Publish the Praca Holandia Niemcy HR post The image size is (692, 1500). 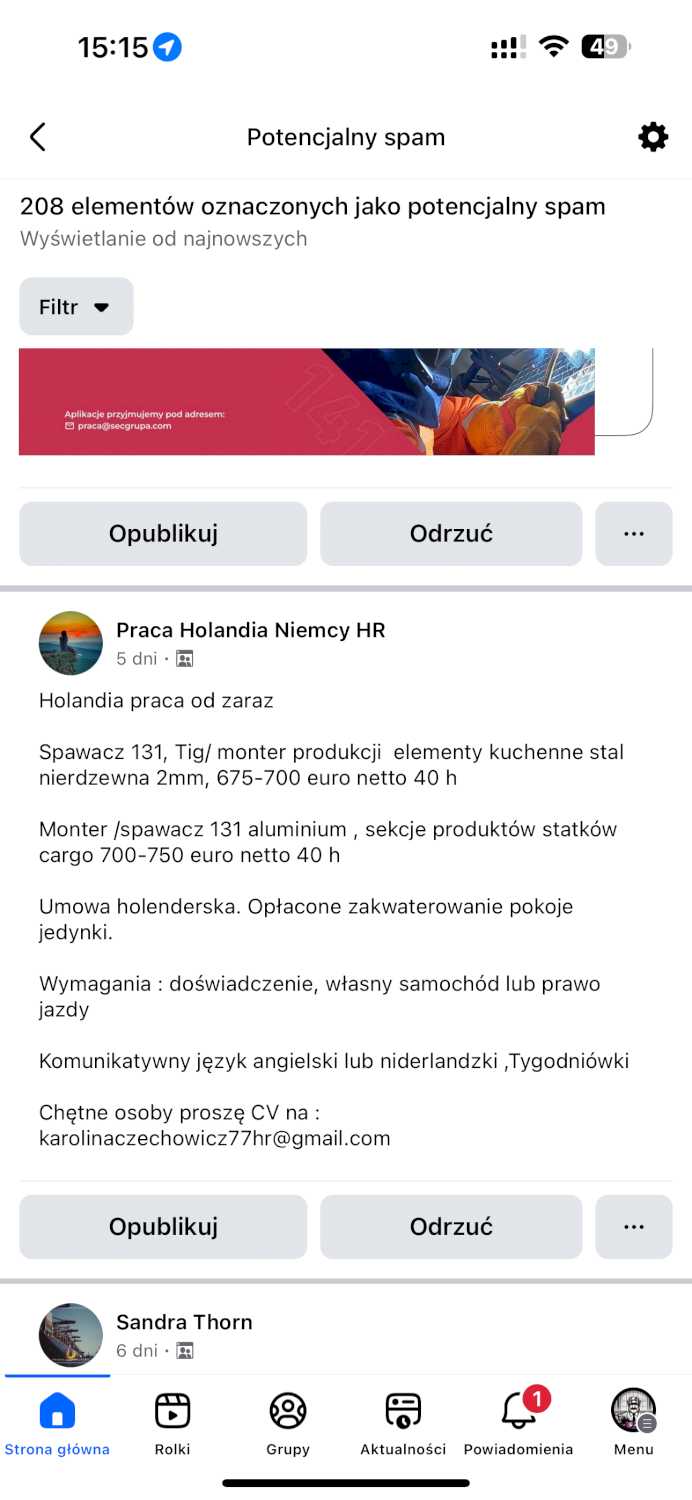(x=163, y=1227)
